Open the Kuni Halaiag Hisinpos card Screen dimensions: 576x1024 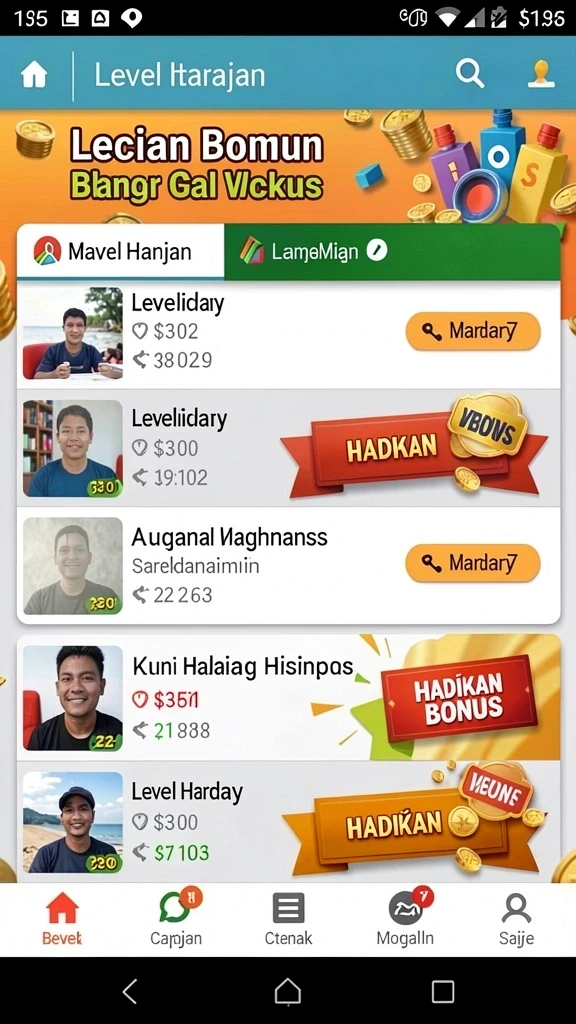tap(289, 697)
